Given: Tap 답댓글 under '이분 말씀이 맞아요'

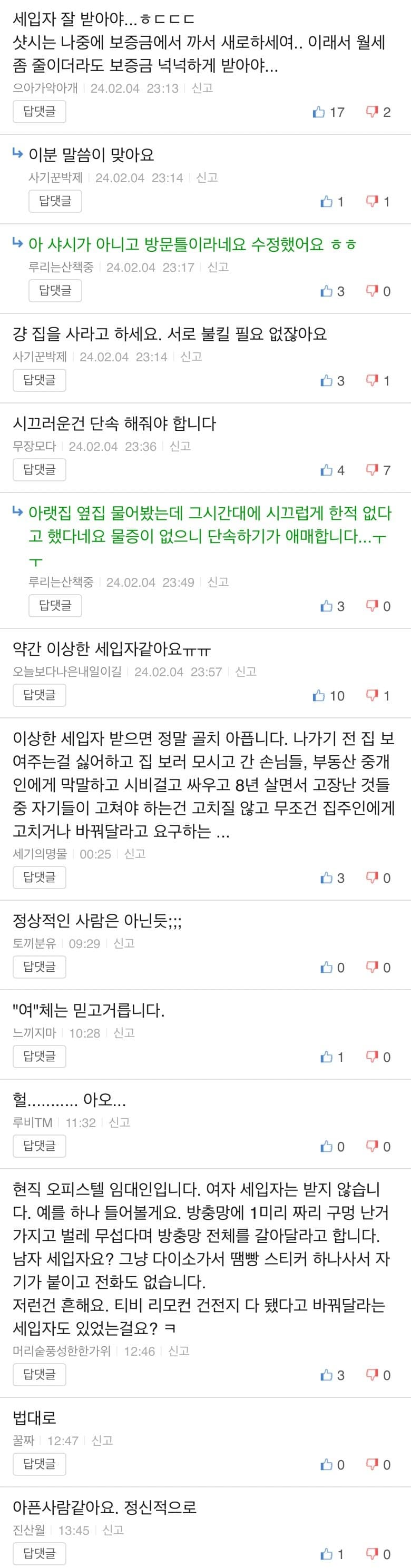Looking at the screenshot, I should click(55, 202).
